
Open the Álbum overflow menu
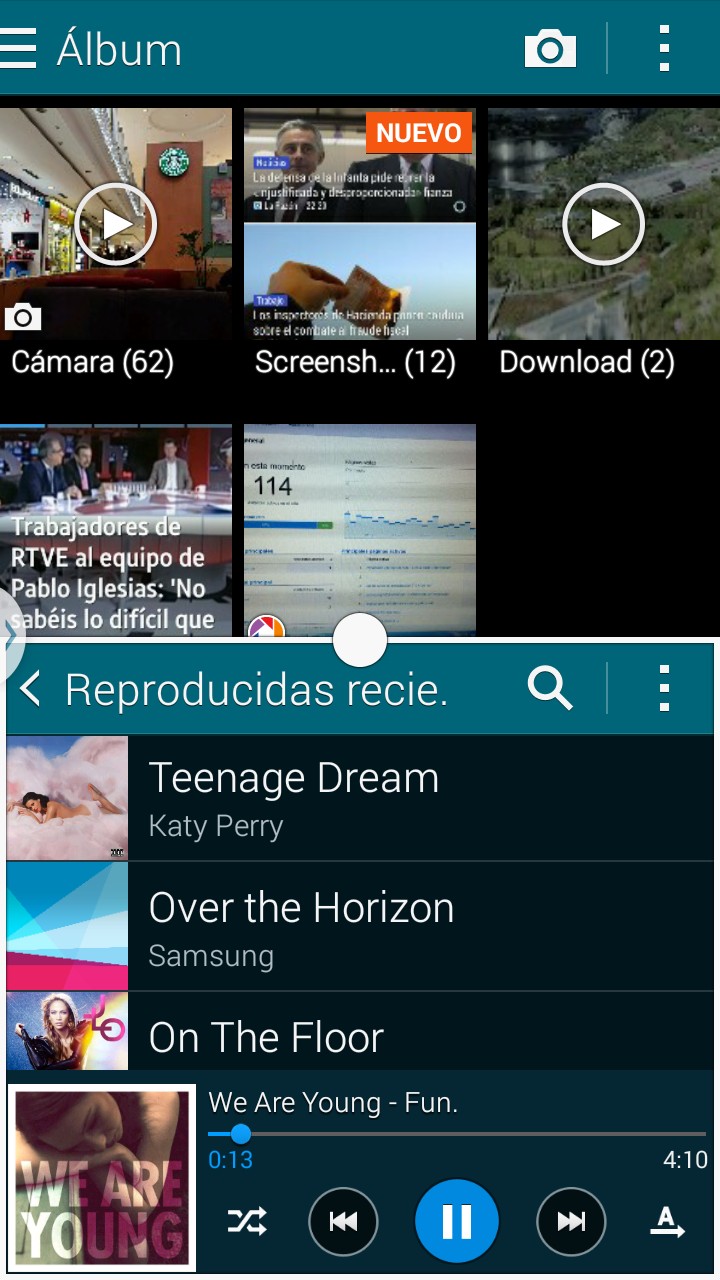[x=664, y=48]
